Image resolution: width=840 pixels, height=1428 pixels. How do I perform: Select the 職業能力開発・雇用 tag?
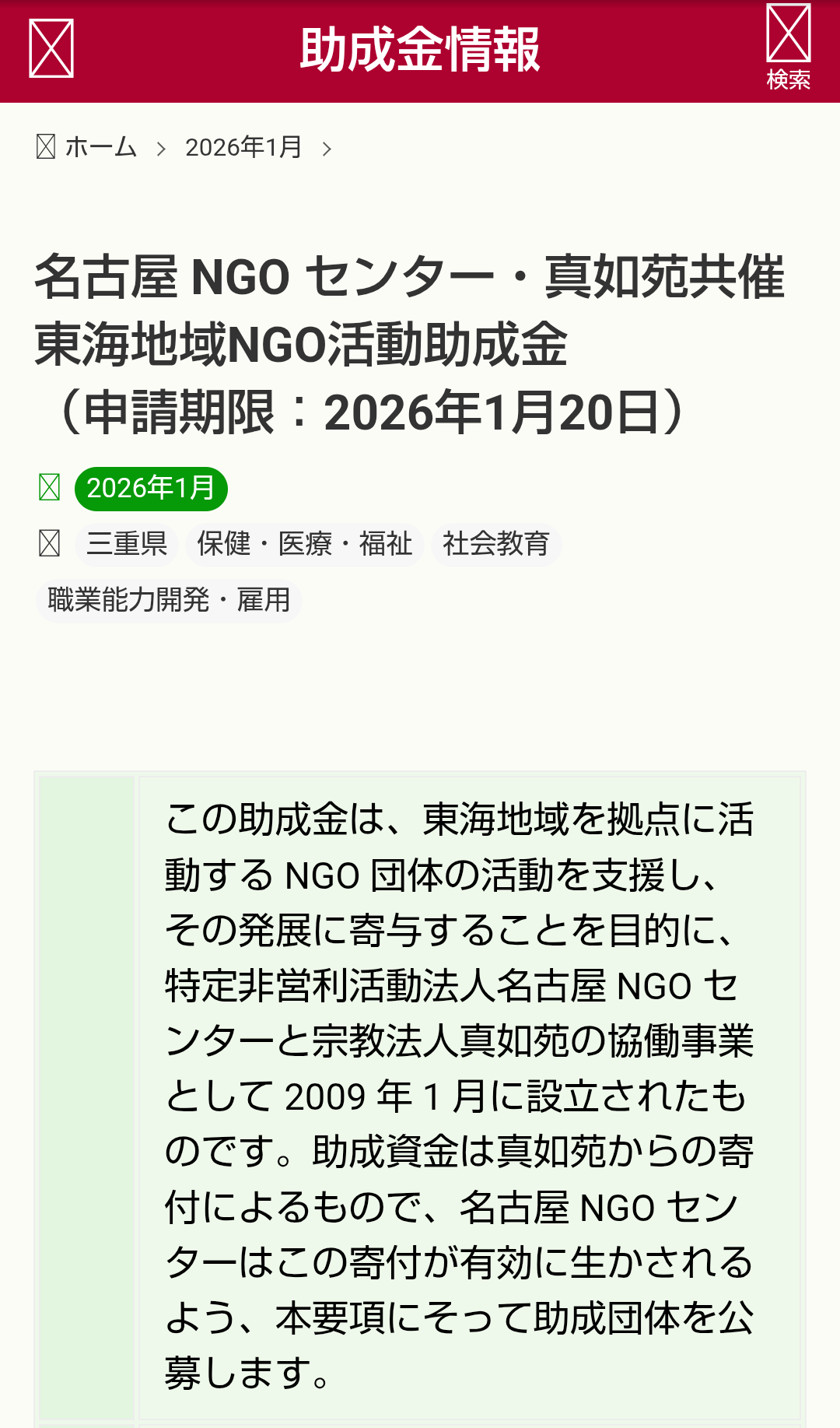(x=169, y=600)
